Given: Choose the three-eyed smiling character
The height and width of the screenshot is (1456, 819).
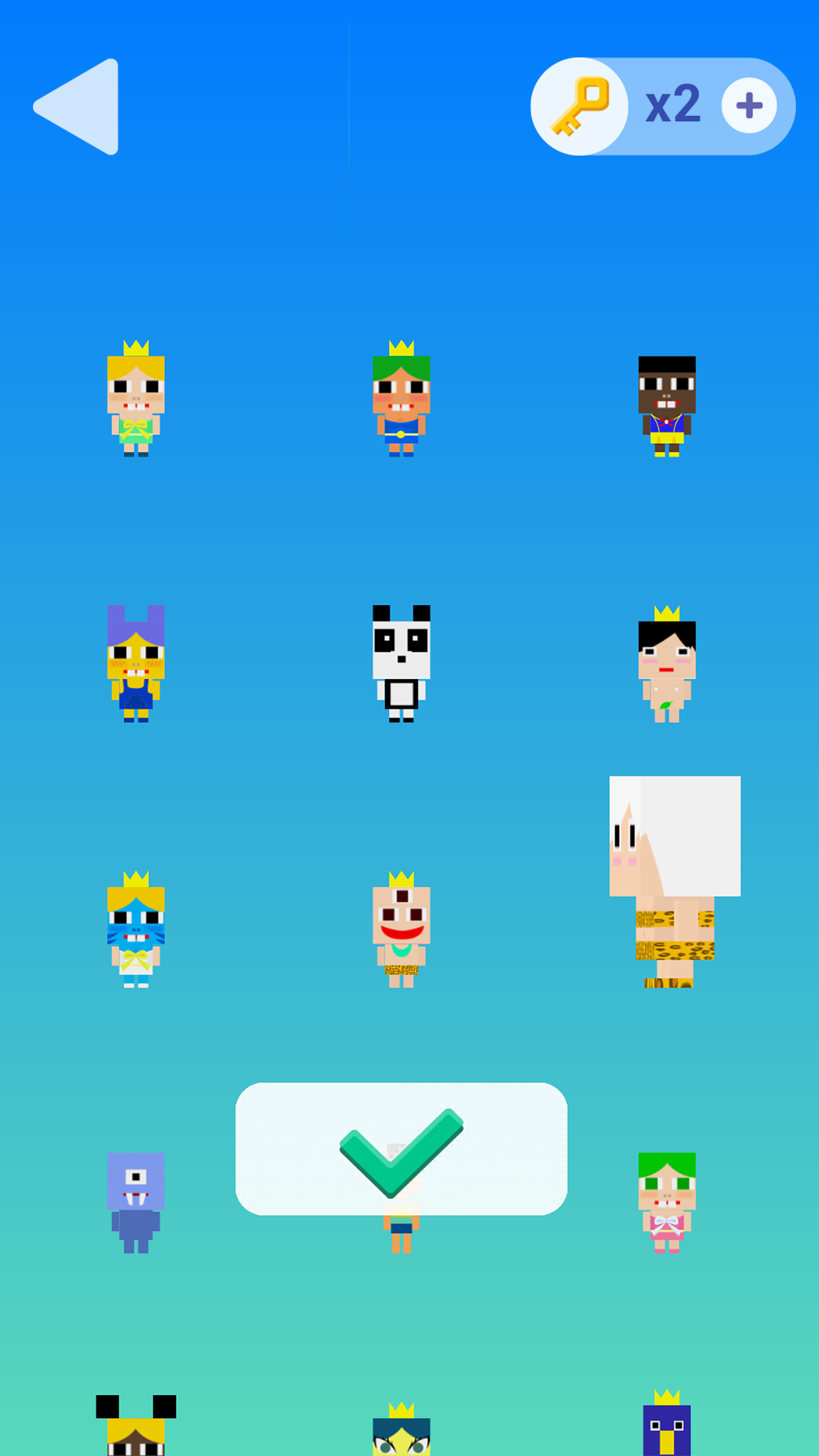Looking at the screenshot, I should pyautogui.click(x=401, y=930).
